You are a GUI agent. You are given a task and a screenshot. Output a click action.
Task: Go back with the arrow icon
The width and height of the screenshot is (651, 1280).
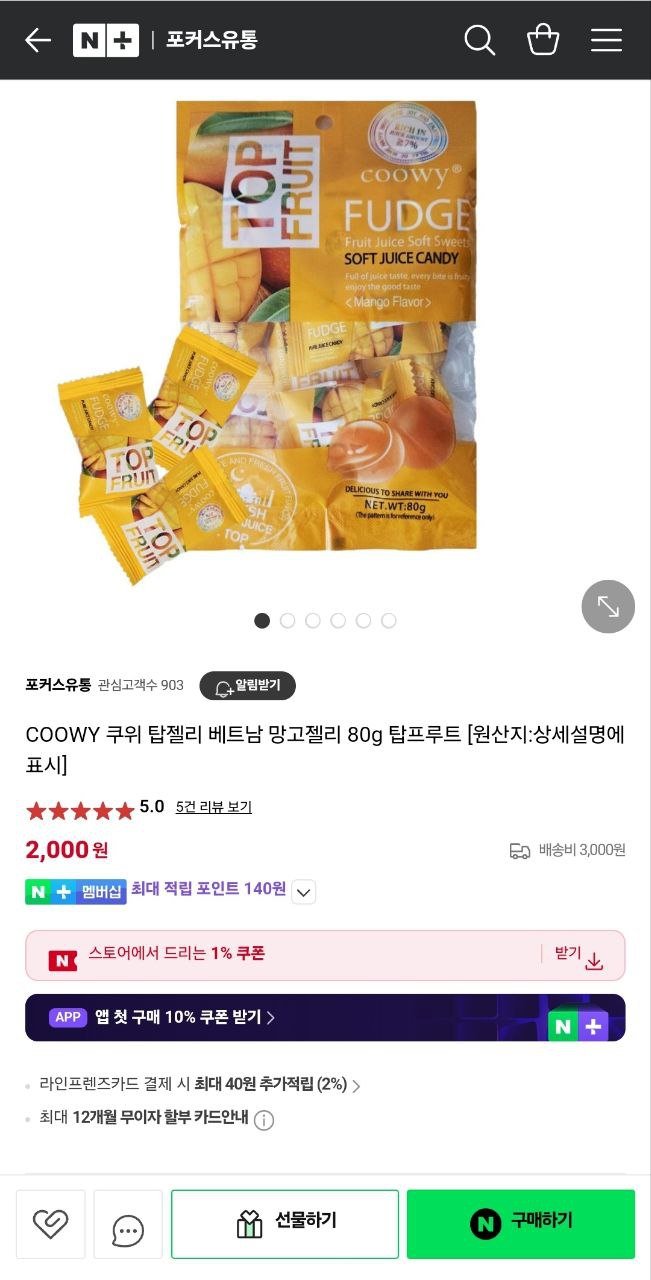[38, 40]
